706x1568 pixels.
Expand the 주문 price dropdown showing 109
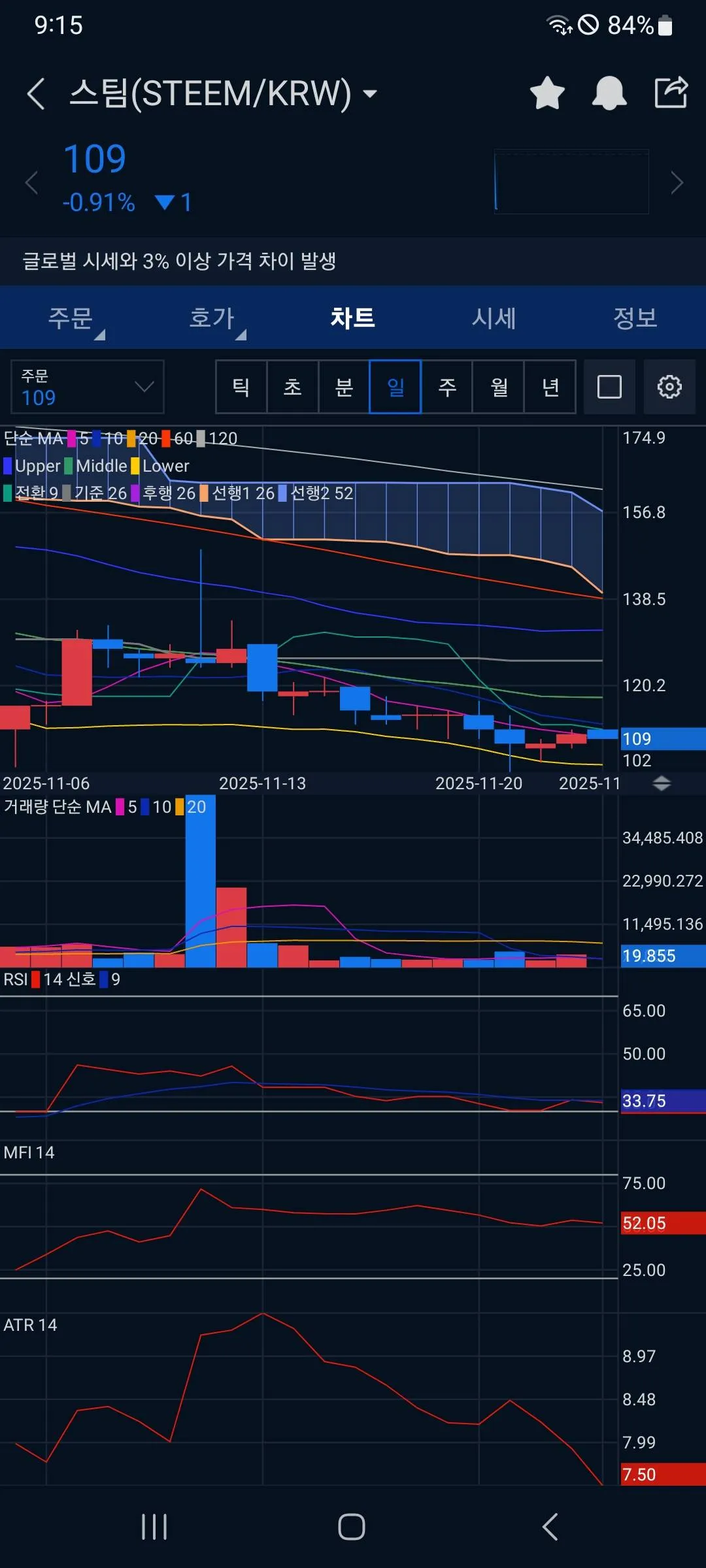point(87,387)
